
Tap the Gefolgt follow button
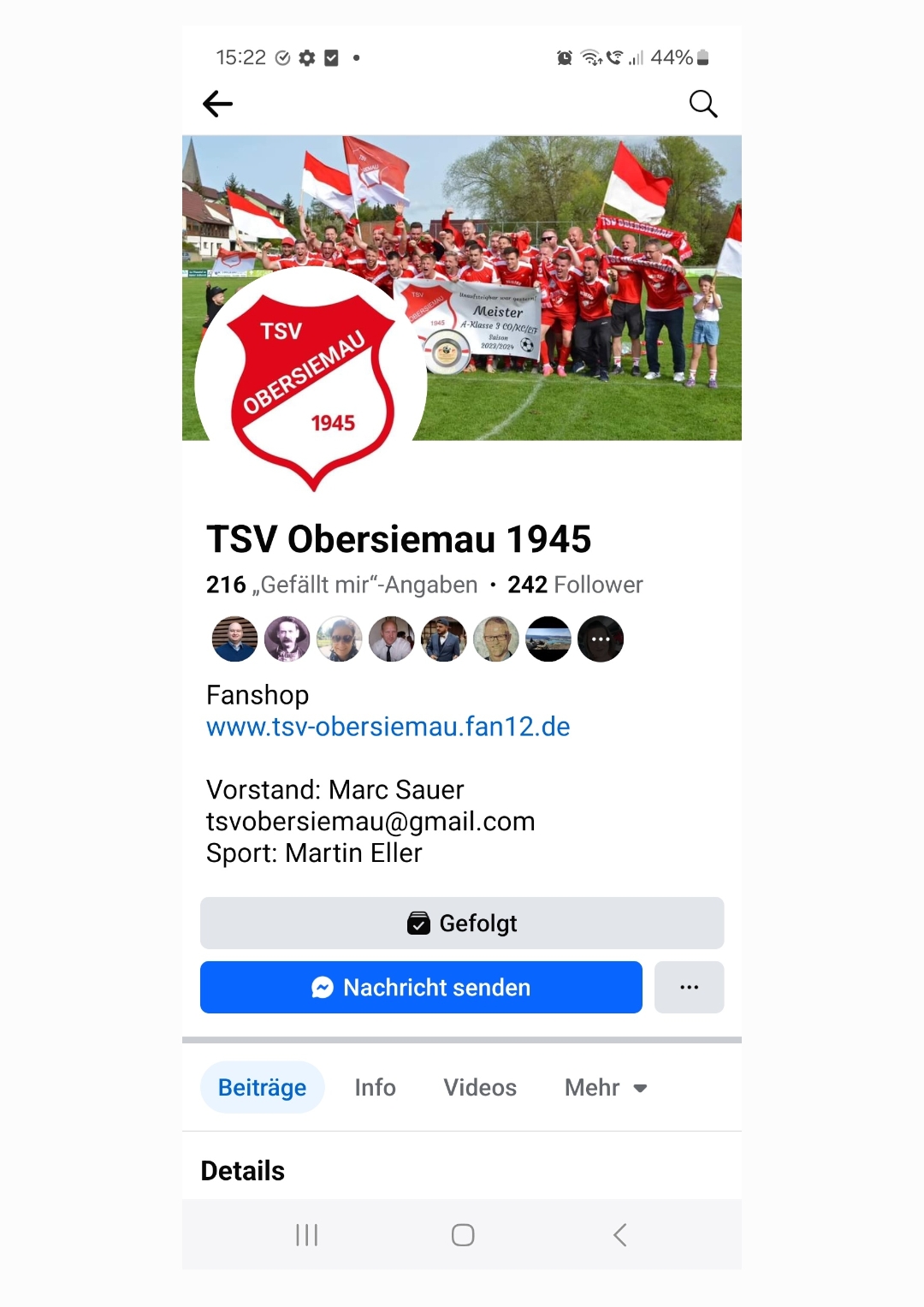(x=462, y=923)
